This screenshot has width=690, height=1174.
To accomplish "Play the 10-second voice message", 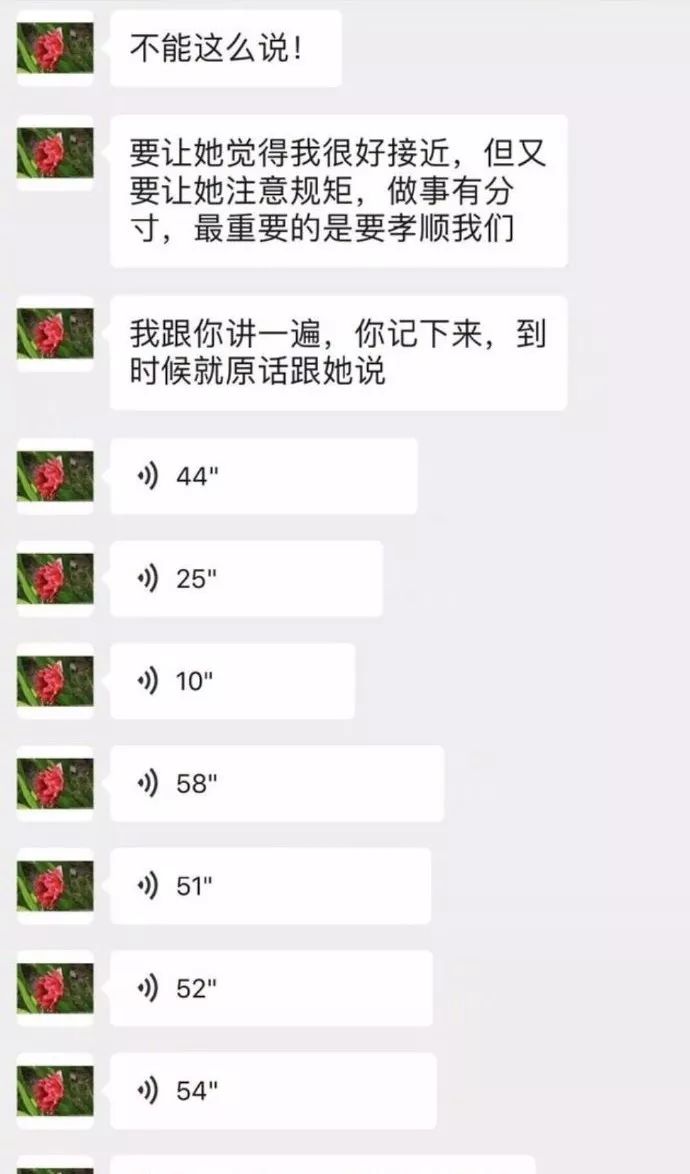I will 232,681.
